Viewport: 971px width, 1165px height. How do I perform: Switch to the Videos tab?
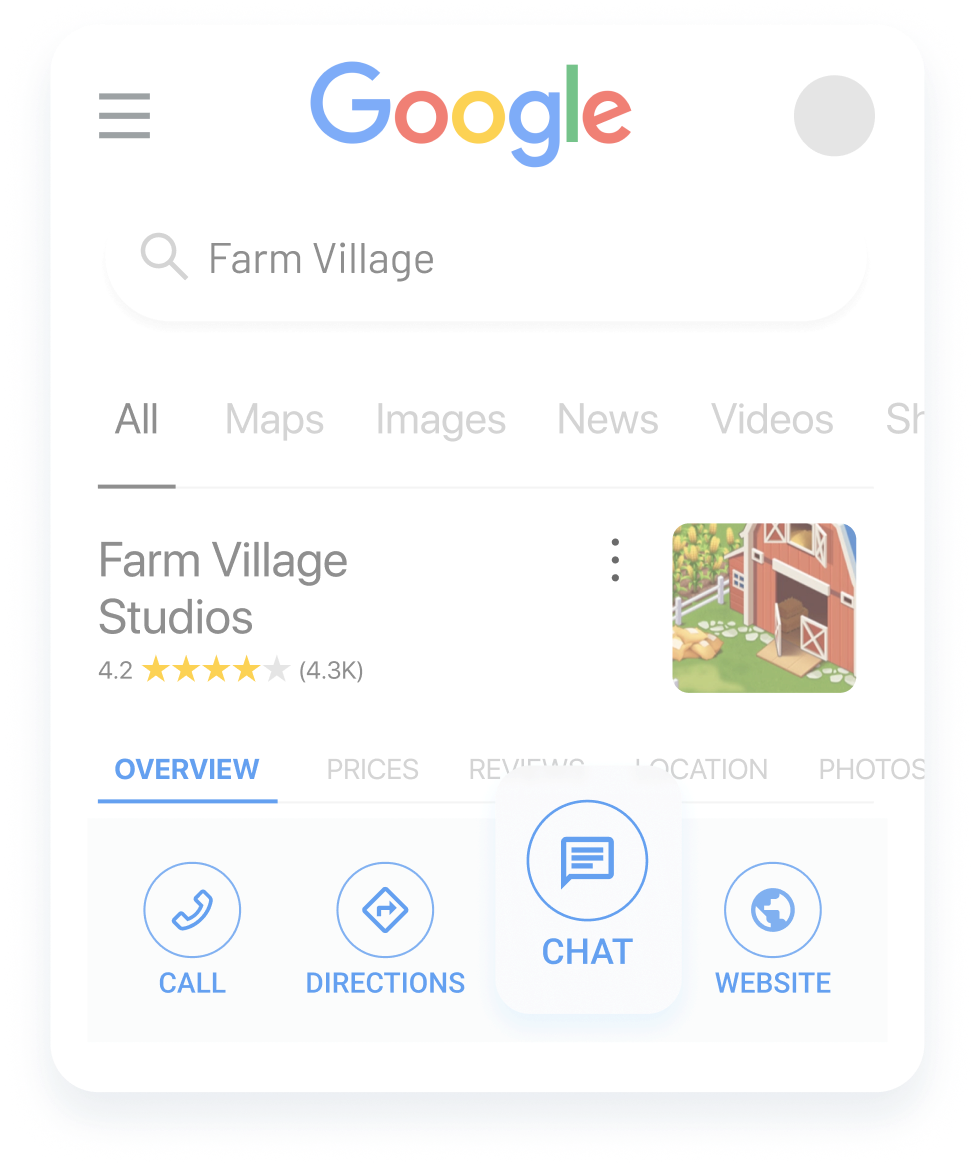[x=772, y=420]
